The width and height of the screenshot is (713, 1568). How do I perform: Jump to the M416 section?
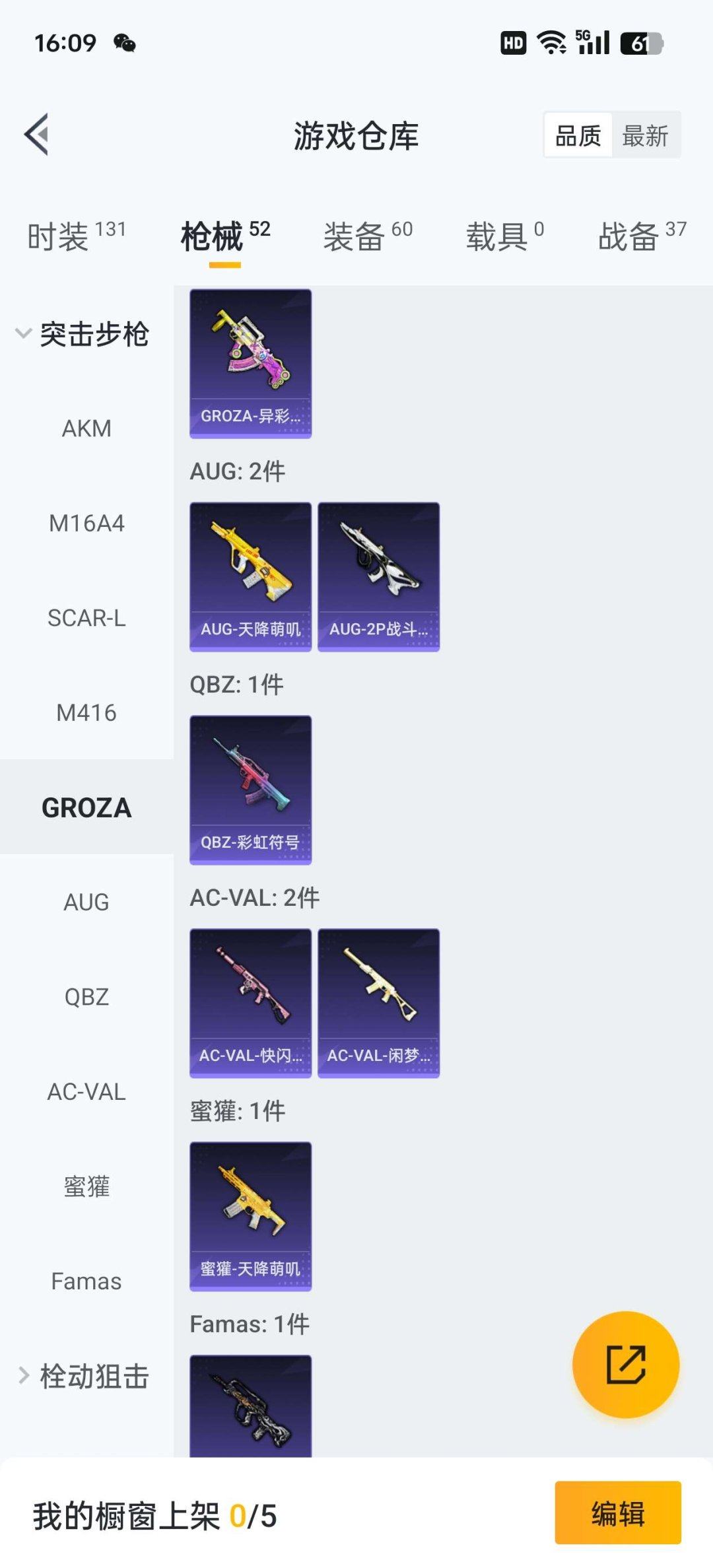(86, 713)
